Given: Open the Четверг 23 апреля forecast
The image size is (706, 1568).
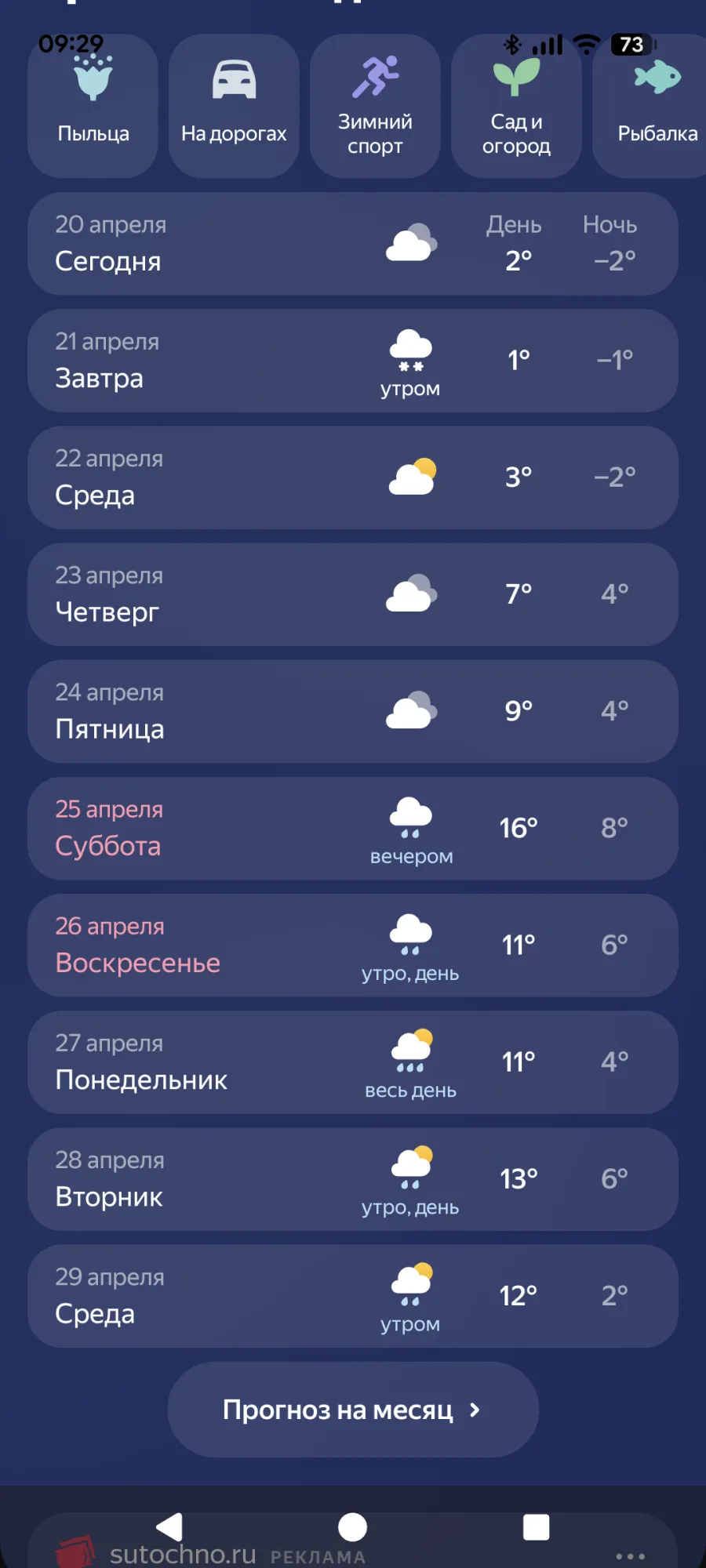Looking at the screenshot, I should coord(353,594).
